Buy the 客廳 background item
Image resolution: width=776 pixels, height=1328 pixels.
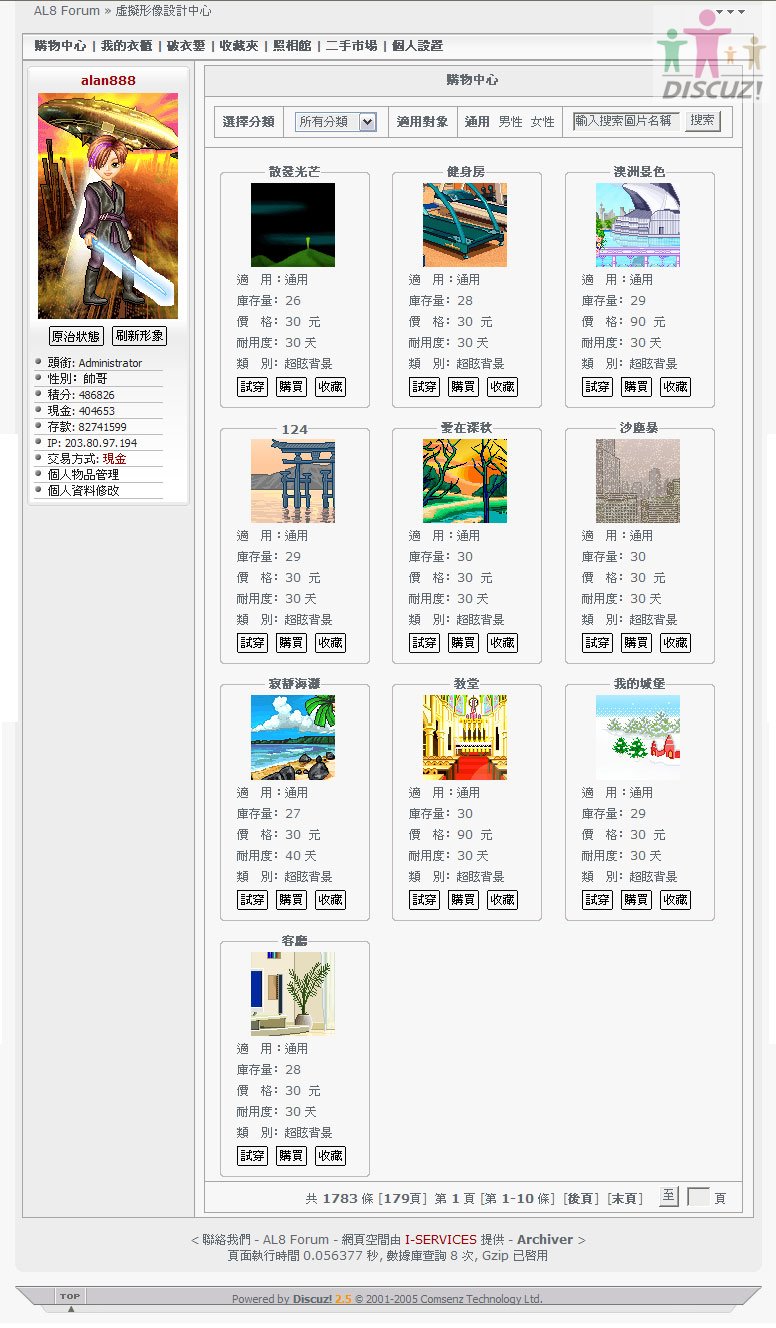[x=291, y=1156]
